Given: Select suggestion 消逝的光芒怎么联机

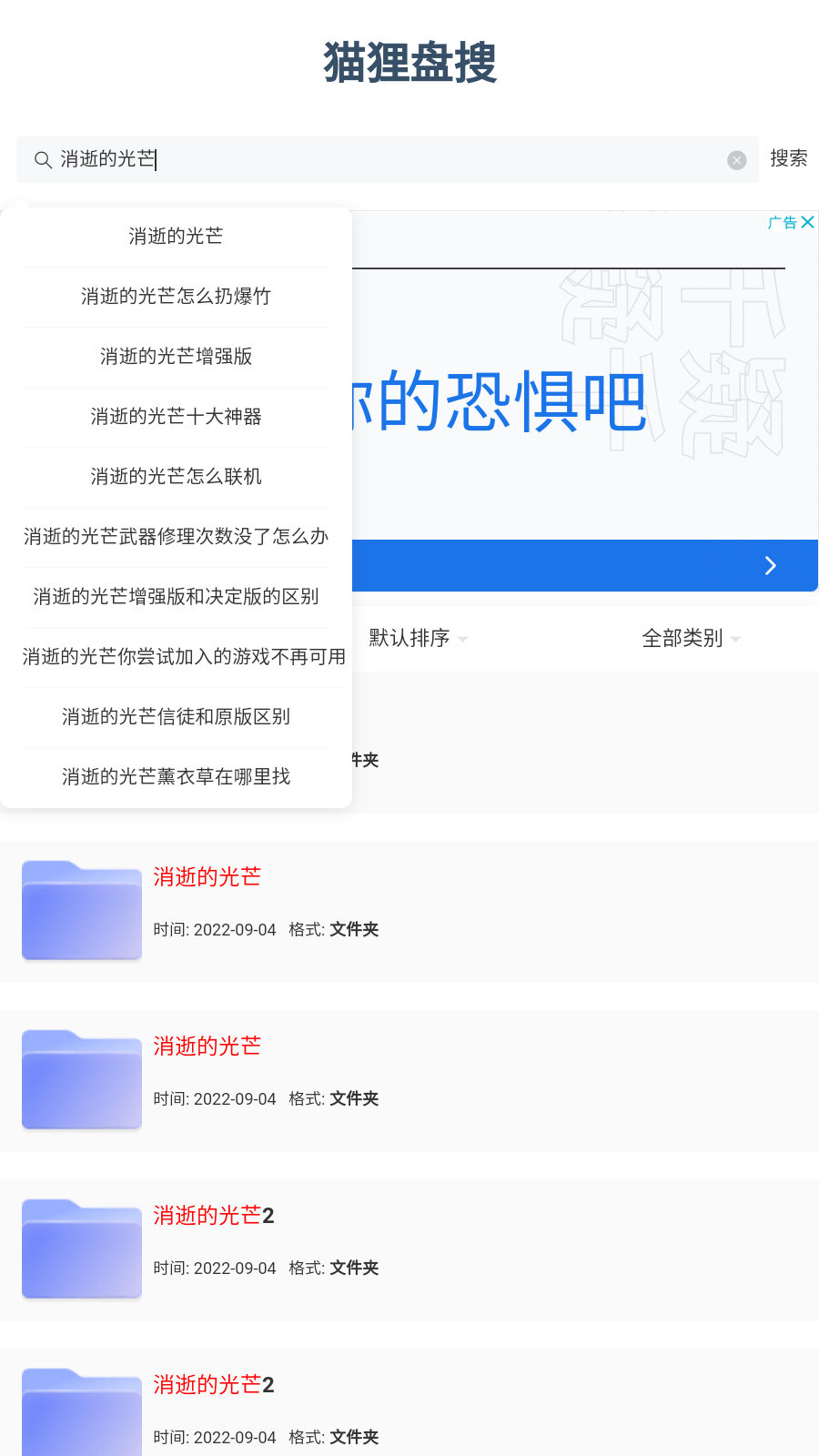Looking at the screenshot, I should [175, 477].
